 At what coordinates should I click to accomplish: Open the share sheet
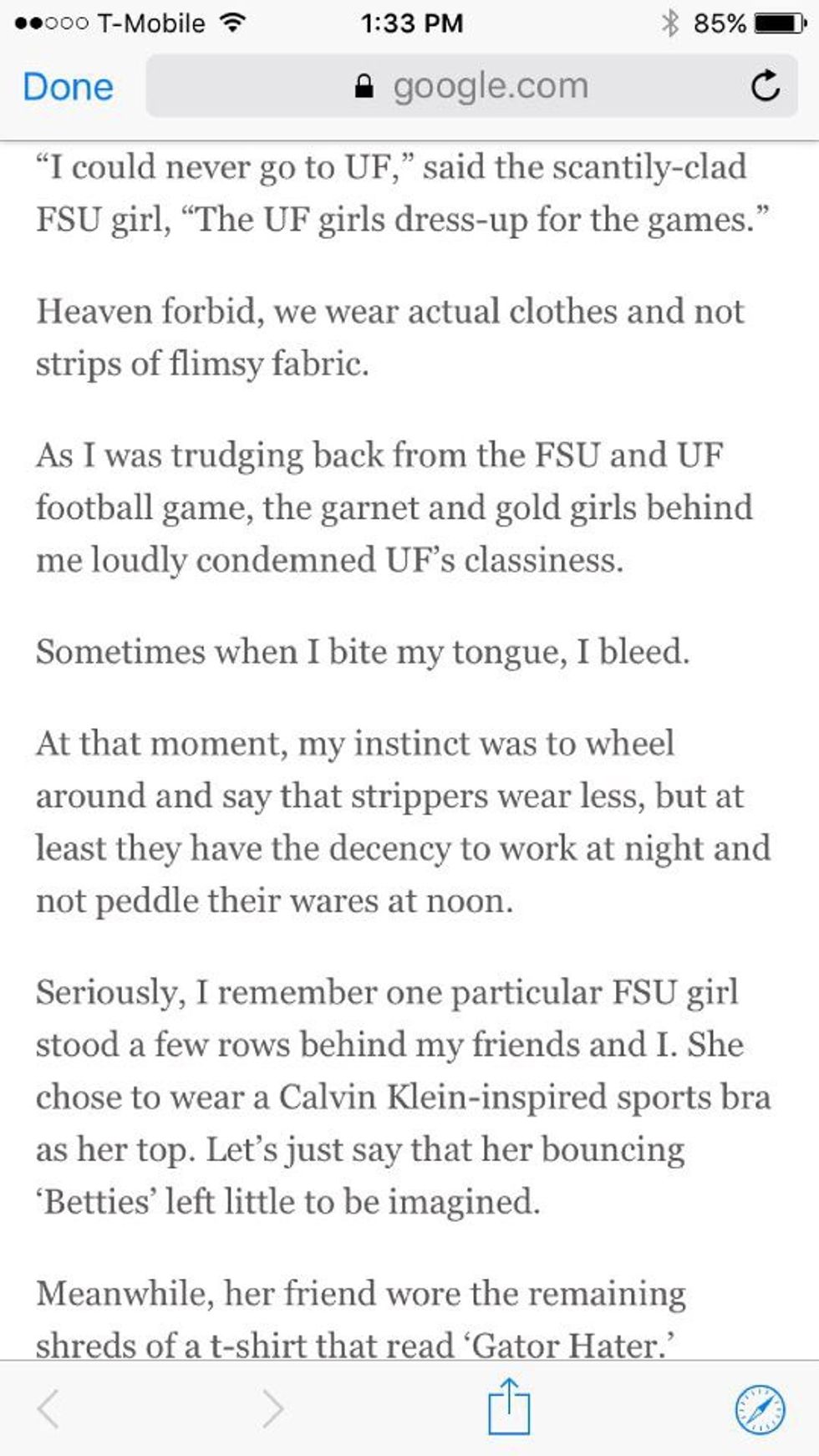509,1408
